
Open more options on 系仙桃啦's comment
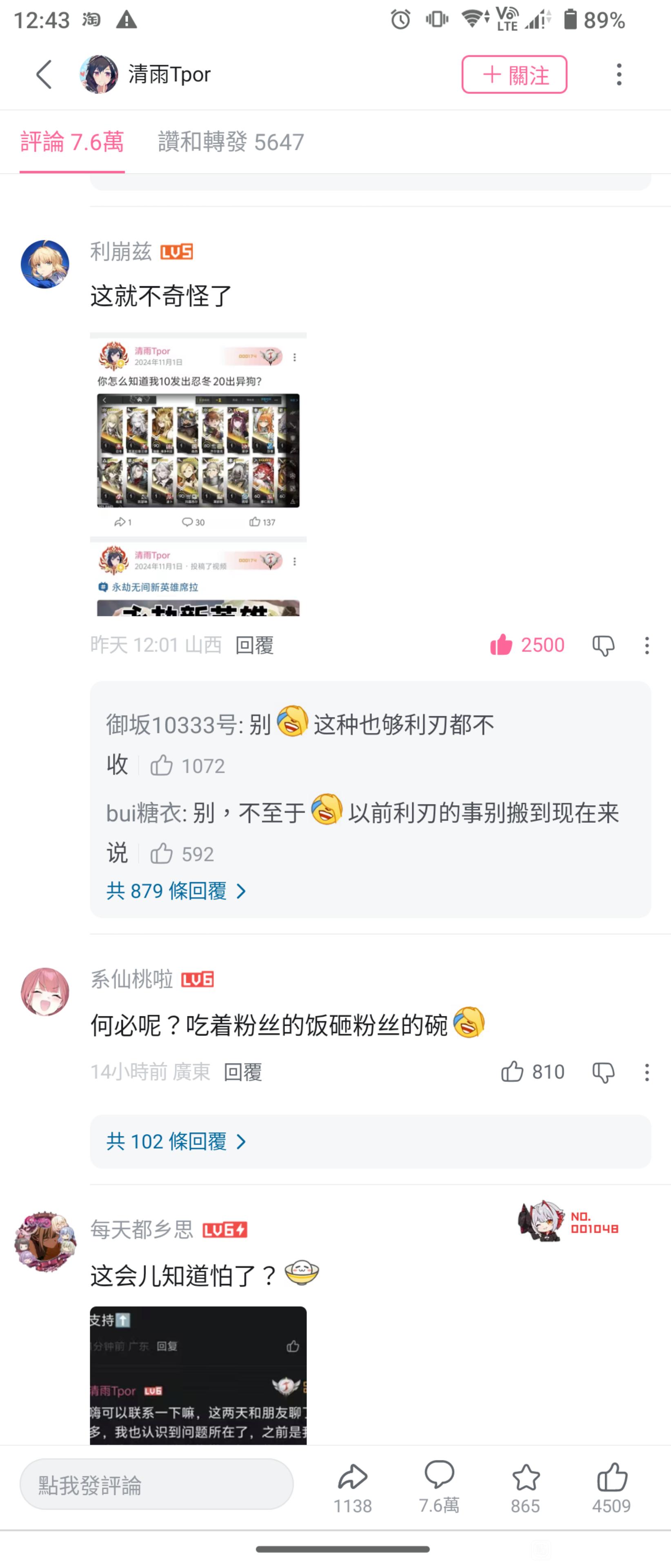(647, 1072)
